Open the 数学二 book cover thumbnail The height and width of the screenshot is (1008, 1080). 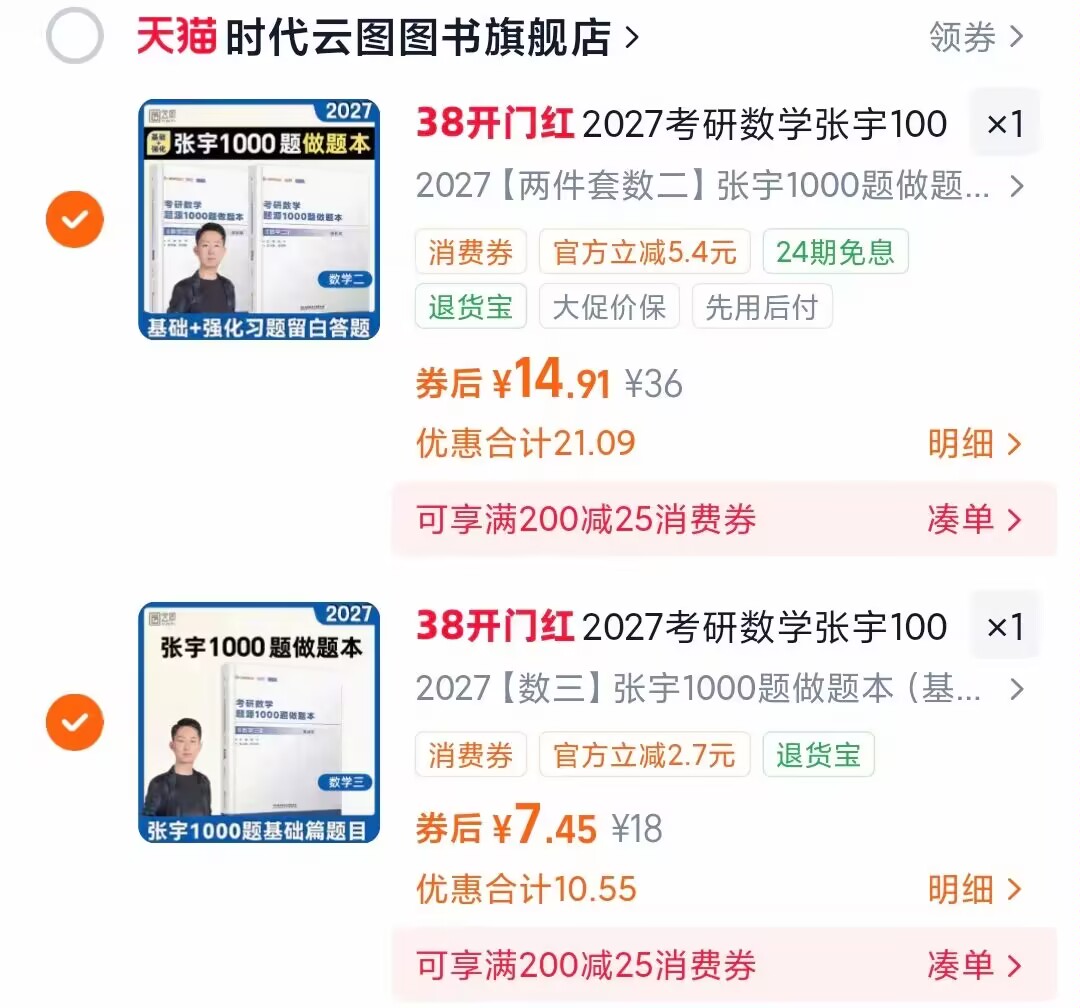259,219
